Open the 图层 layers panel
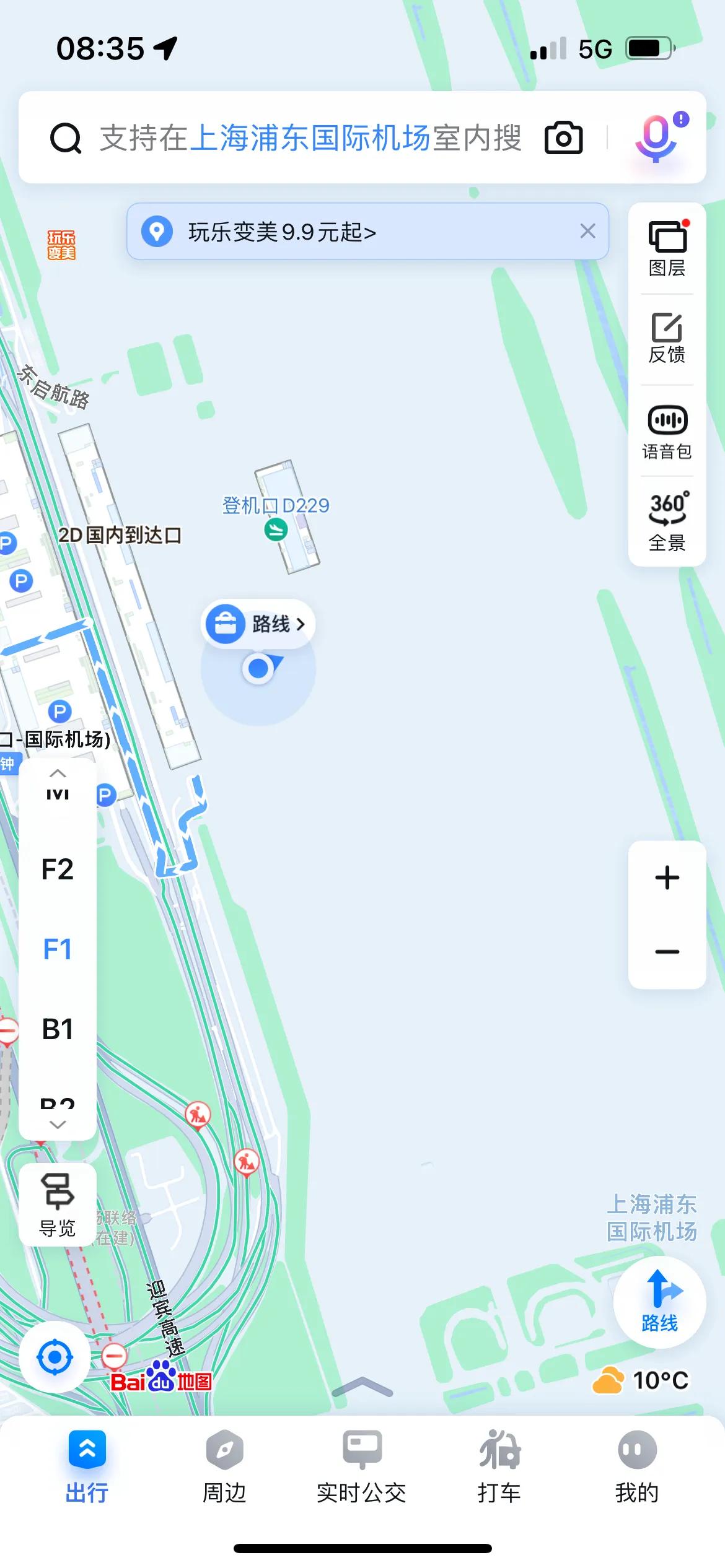 click(x=667, y=248)
